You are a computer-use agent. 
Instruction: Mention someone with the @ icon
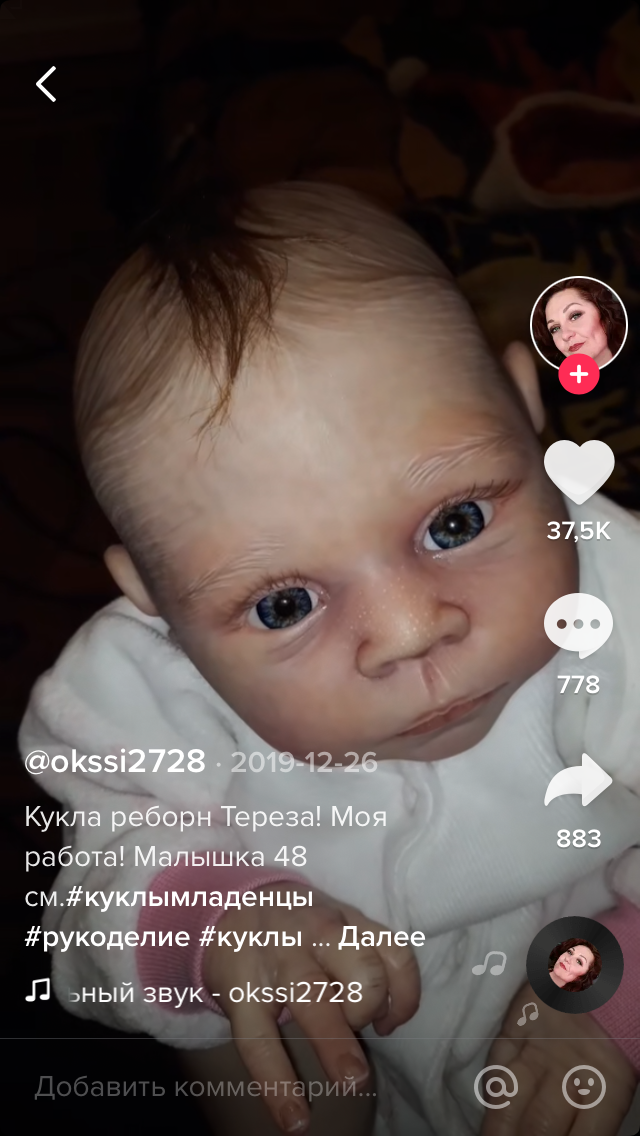pyautogui.click(x=496, y=1087)
